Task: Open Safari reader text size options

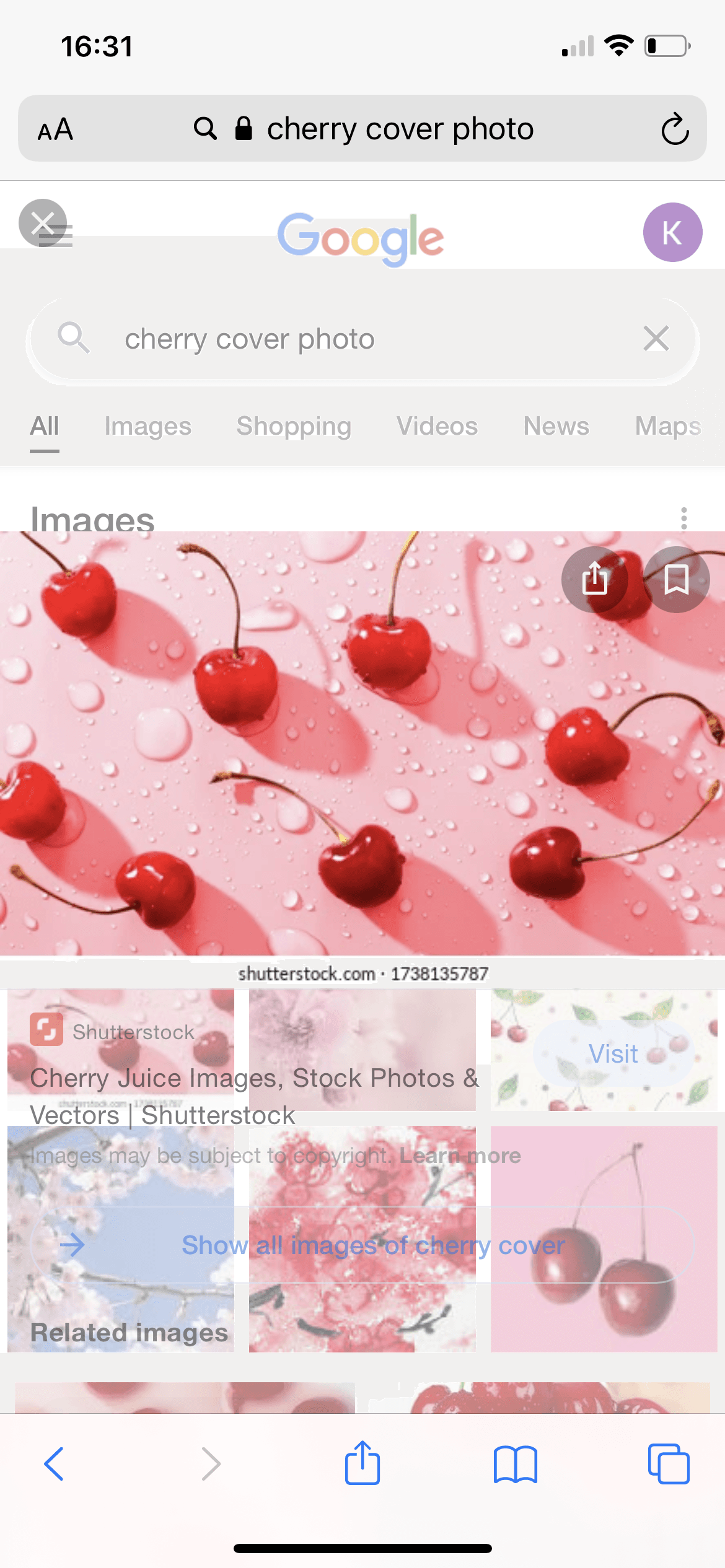Action: pos(55,129)
